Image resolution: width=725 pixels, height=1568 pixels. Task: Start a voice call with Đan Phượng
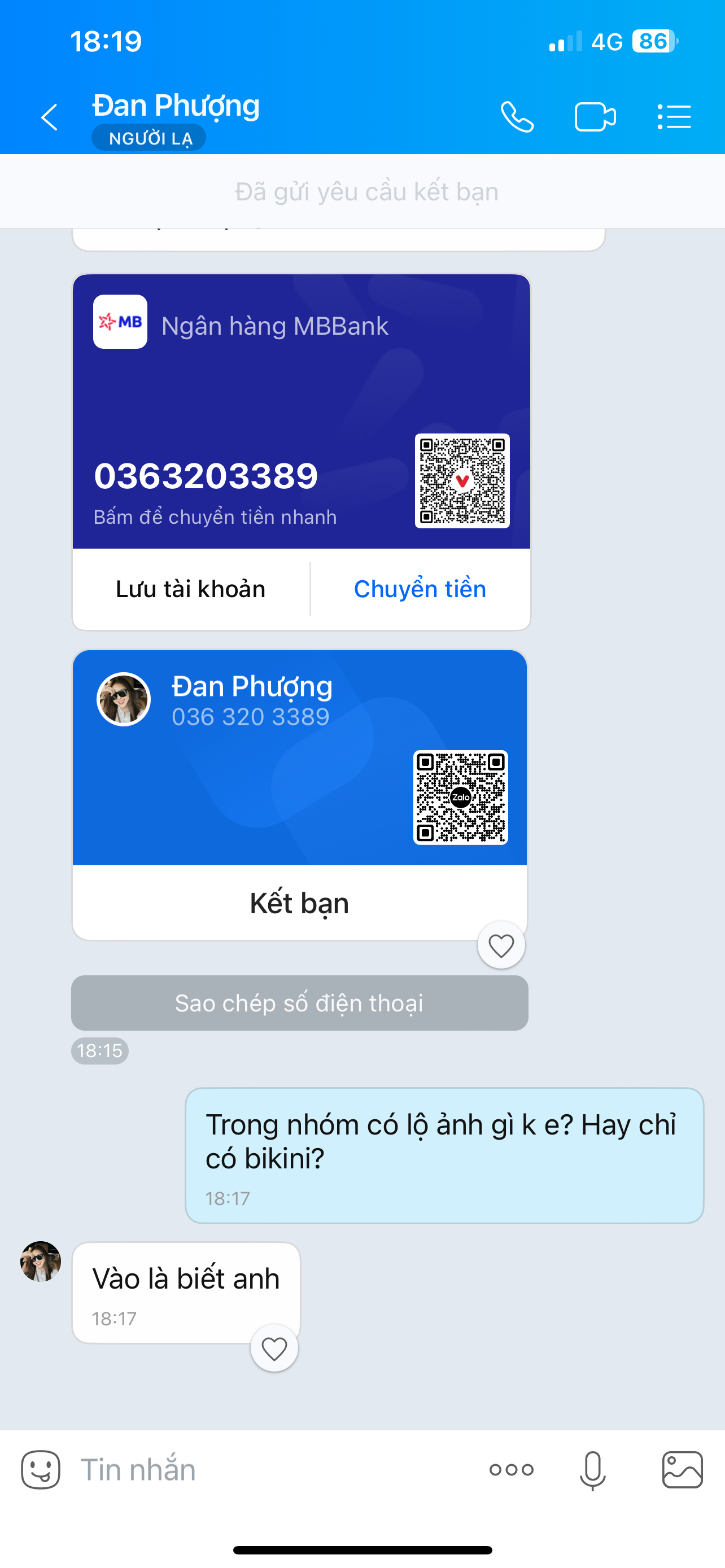(x=517, y=117)
